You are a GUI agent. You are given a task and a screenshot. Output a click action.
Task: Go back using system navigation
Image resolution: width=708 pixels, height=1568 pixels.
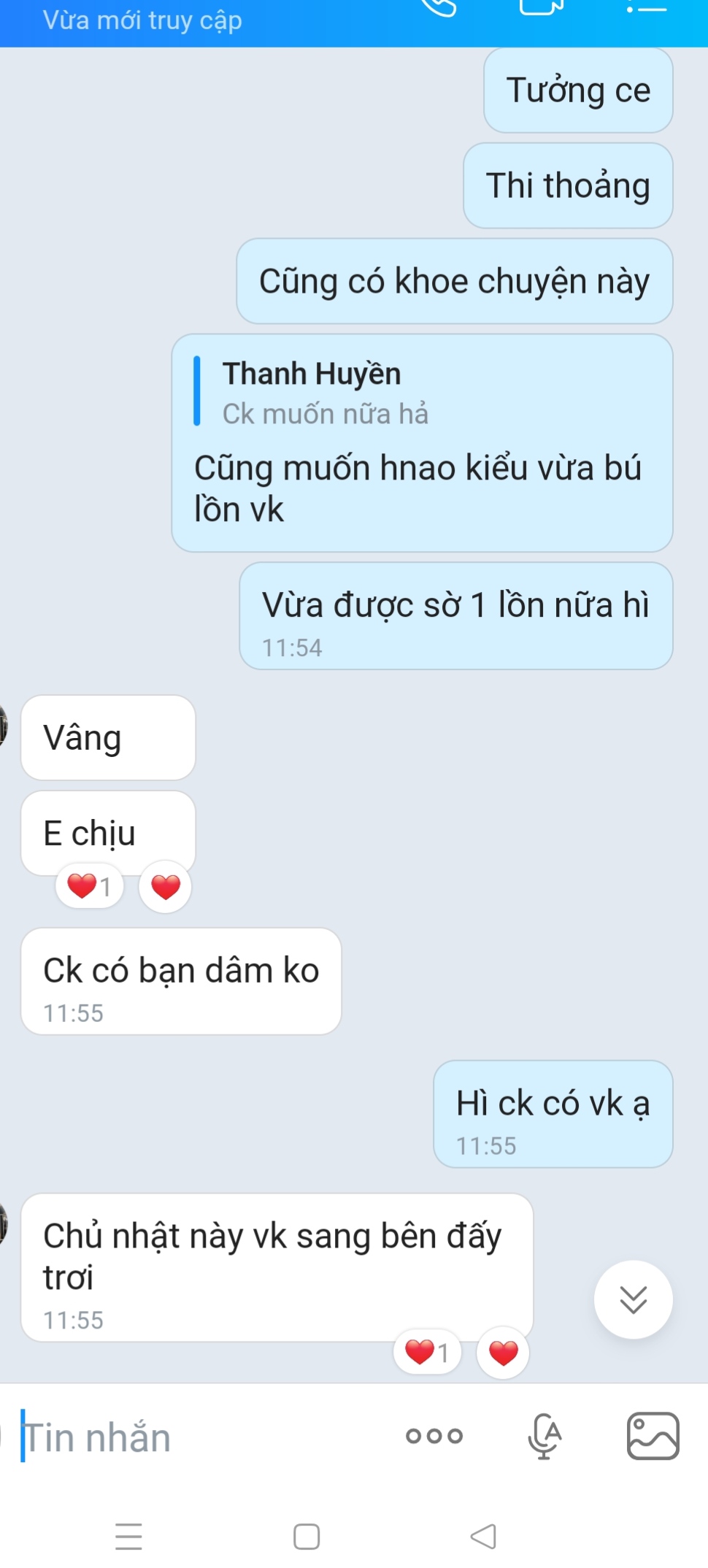[483, 1537]
